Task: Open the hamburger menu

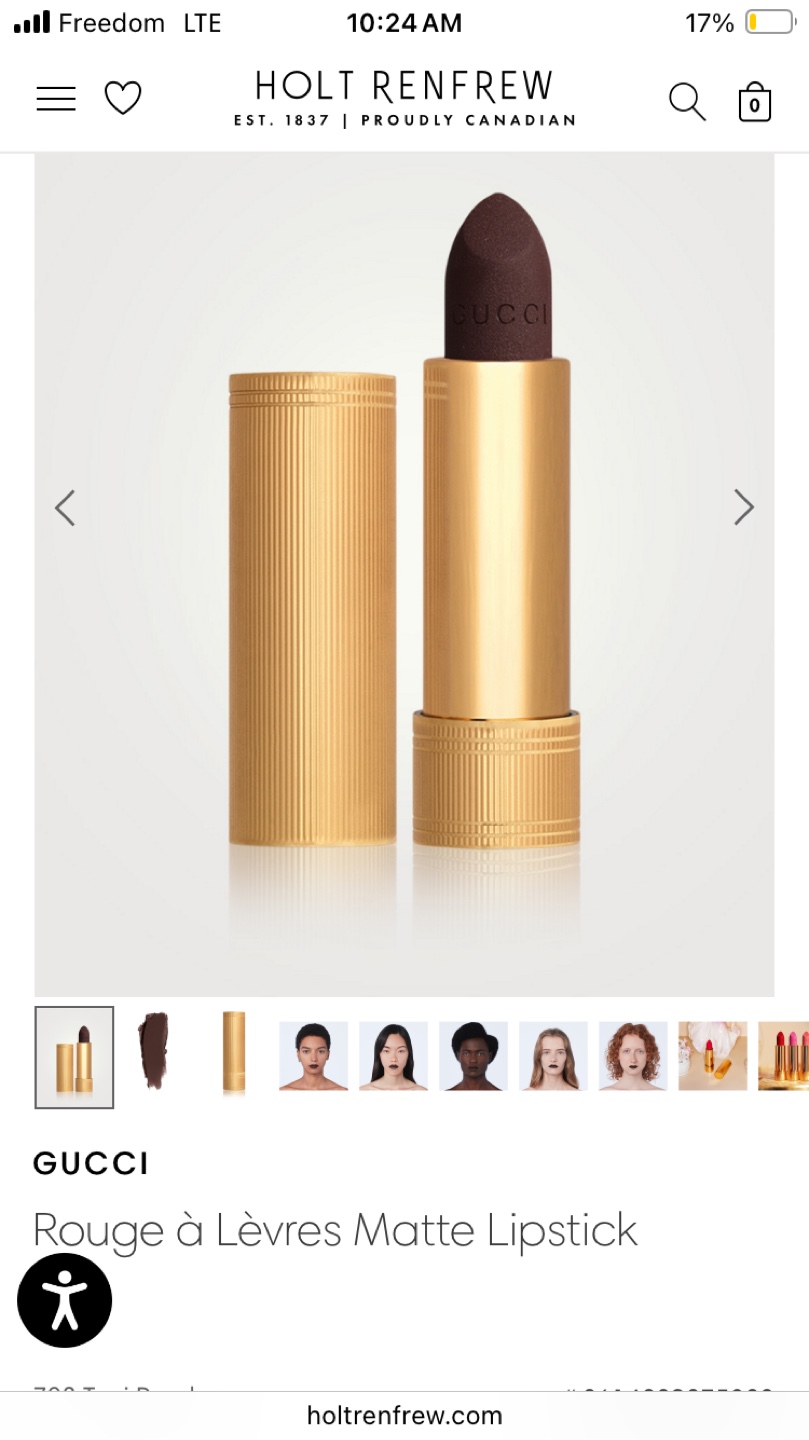Action: [x=56, y=99]
